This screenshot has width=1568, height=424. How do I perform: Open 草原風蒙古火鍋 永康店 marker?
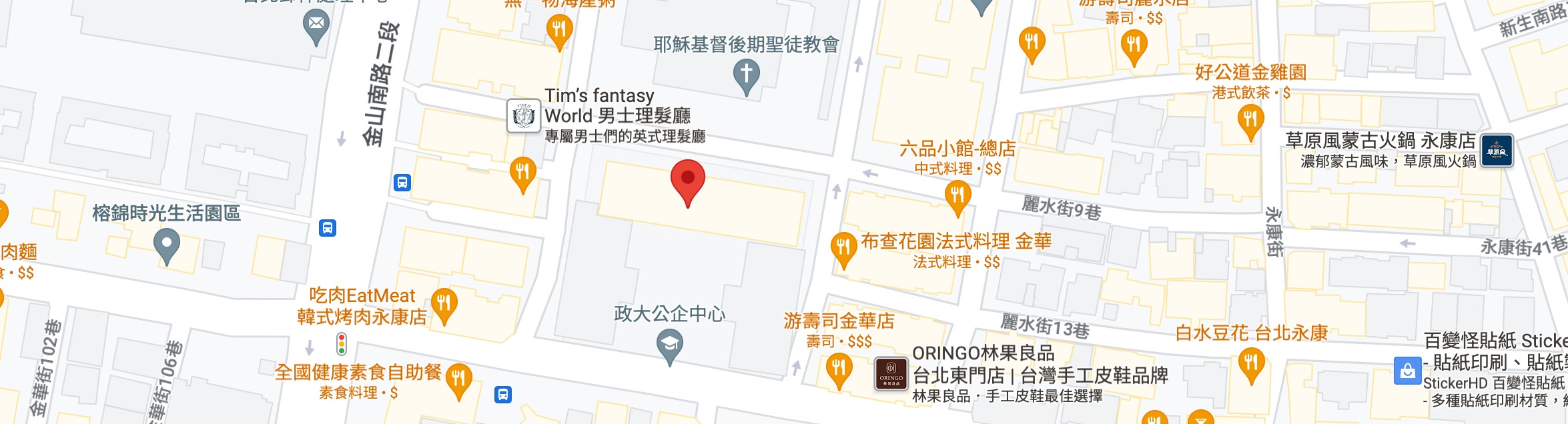(x=1497, y=151)
